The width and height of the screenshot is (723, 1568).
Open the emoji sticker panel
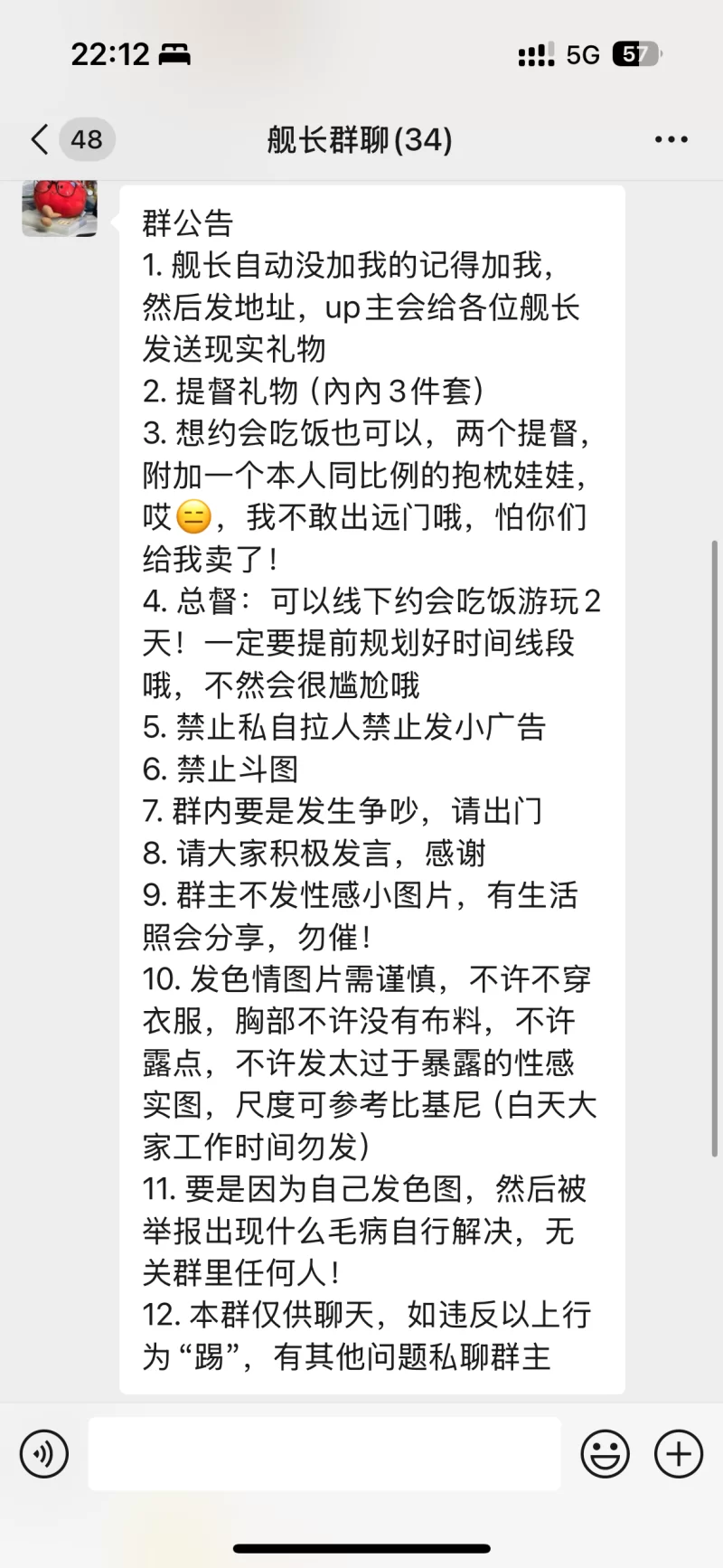(605, 1454)
